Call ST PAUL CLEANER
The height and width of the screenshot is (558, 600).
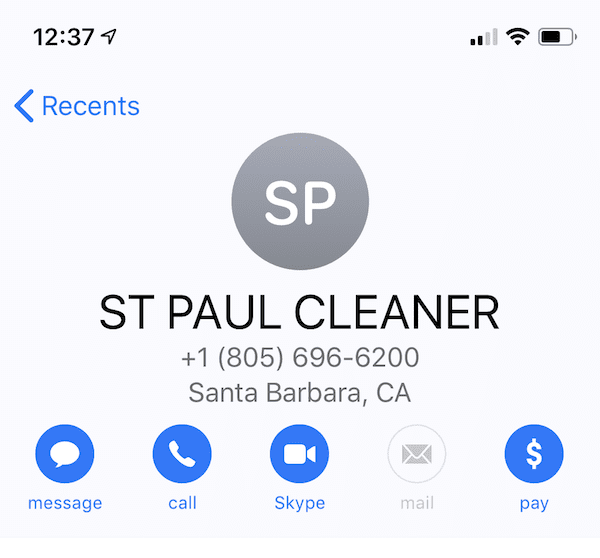[x=182, y=455]
